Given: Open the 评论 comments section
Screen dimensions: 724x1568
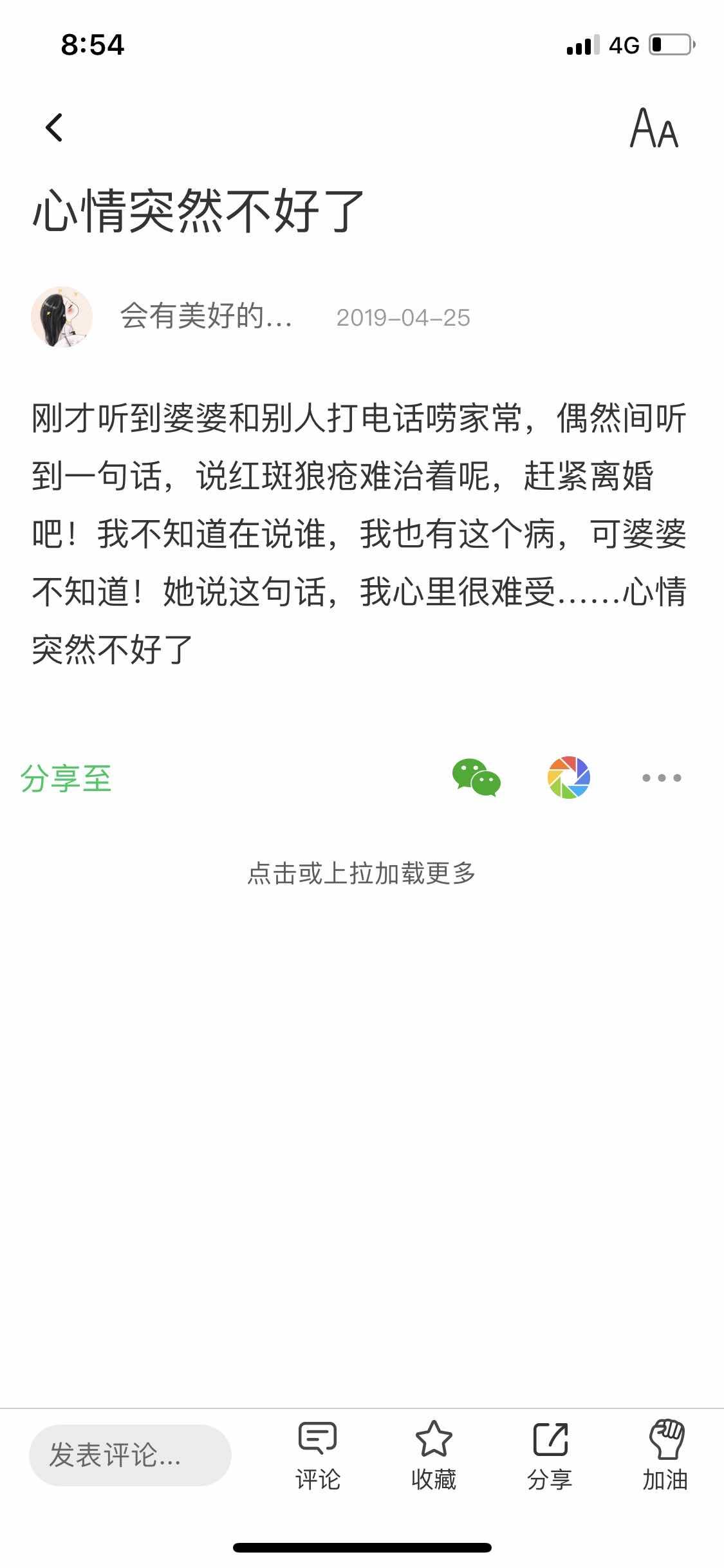Looking at the screenshot, I should pyautogui.click(x=317, y=1456).
